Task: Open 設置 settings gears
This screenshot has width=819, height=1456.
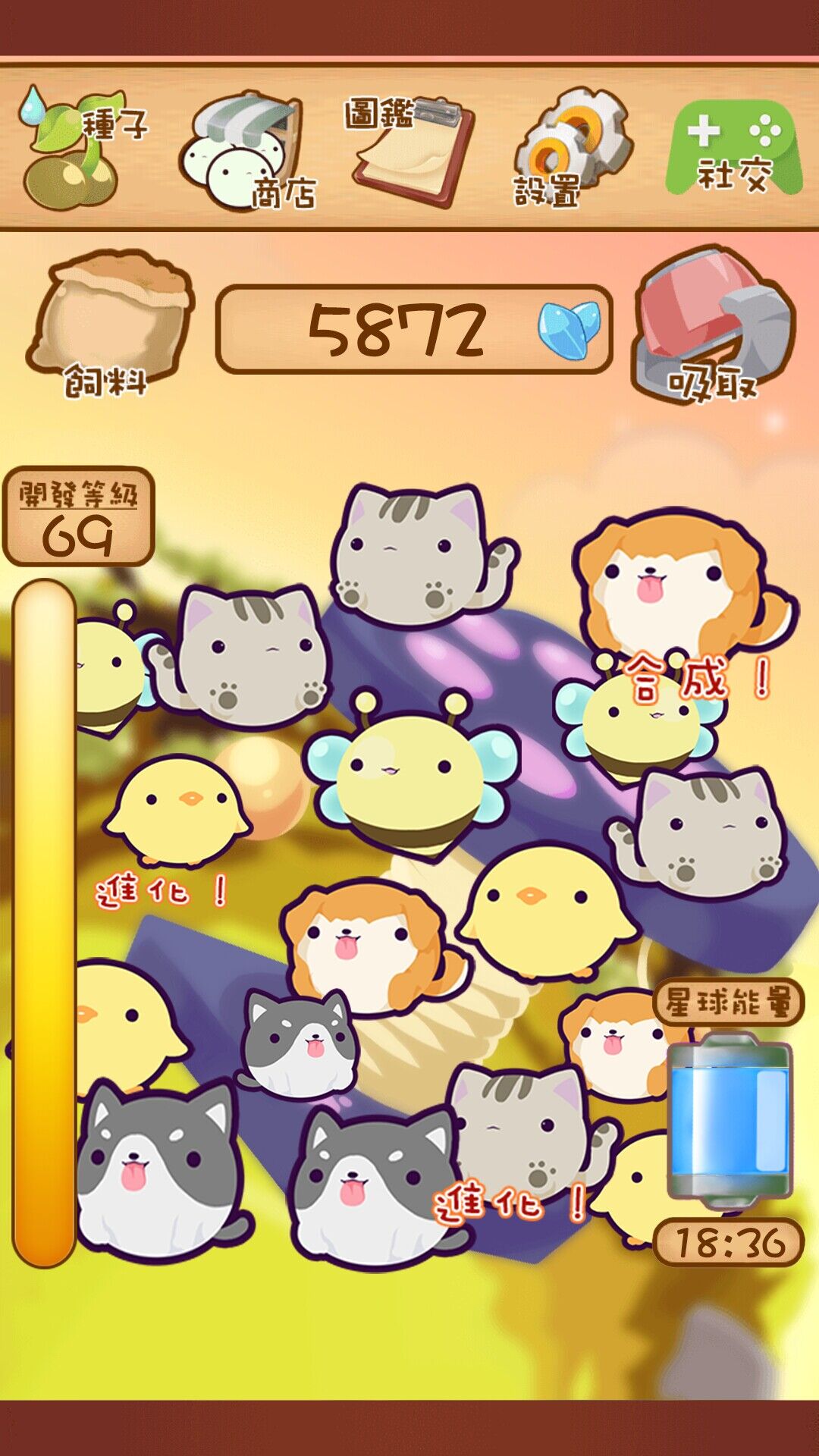Action: (x=573, y=148)
